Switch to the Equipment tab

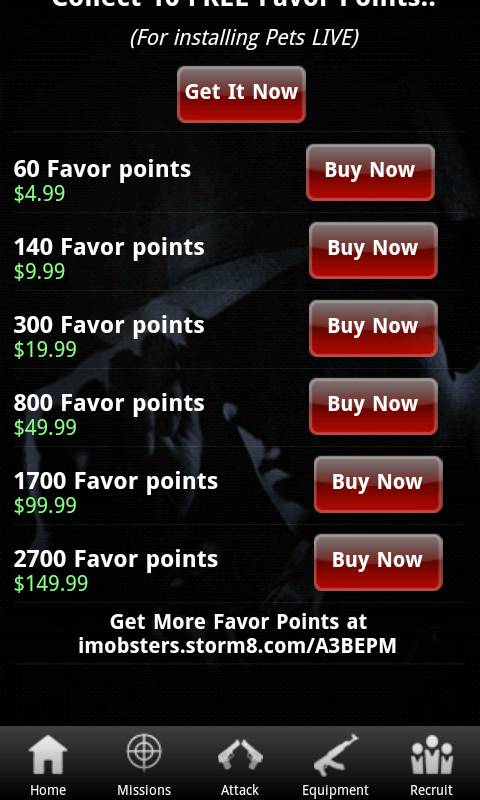coord(335,764)
